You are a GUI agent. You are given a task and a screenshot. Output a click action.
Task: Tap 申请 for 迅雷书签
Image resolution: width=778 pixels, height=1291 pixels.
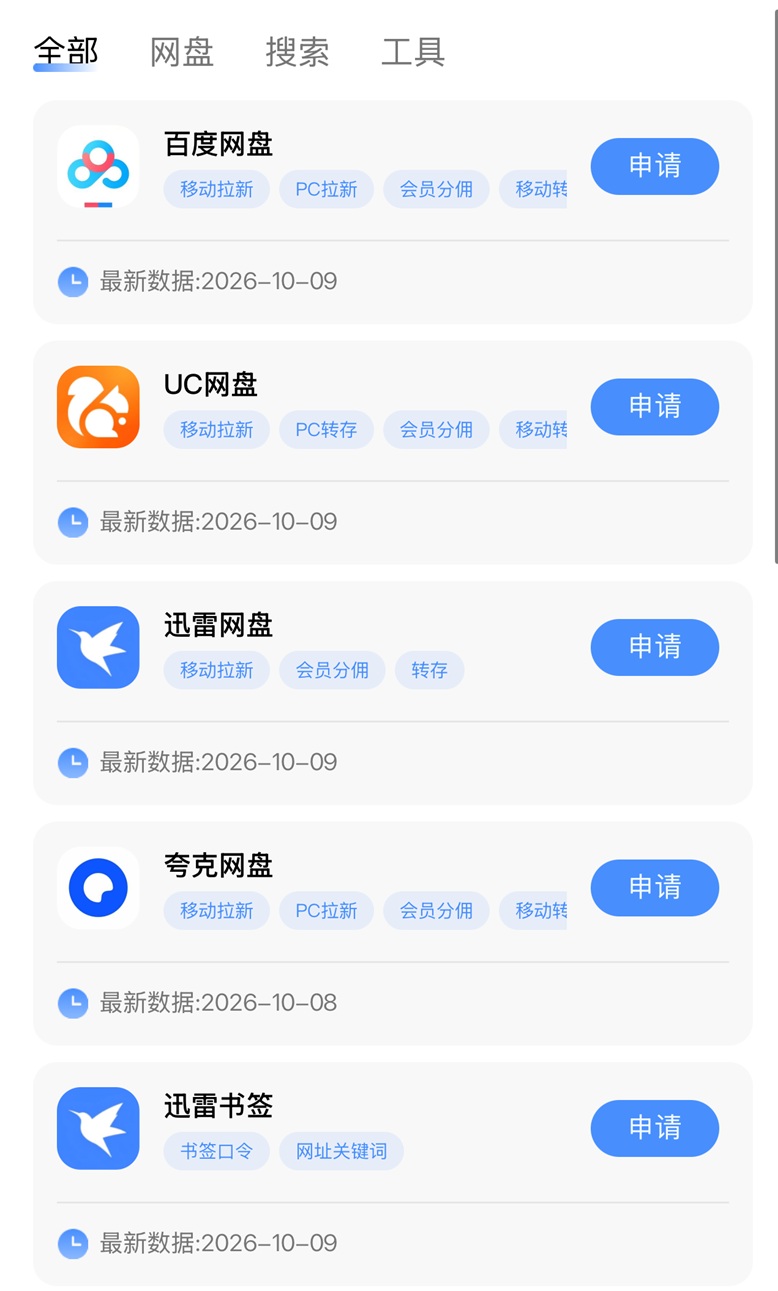click(x=655, y=1128)
